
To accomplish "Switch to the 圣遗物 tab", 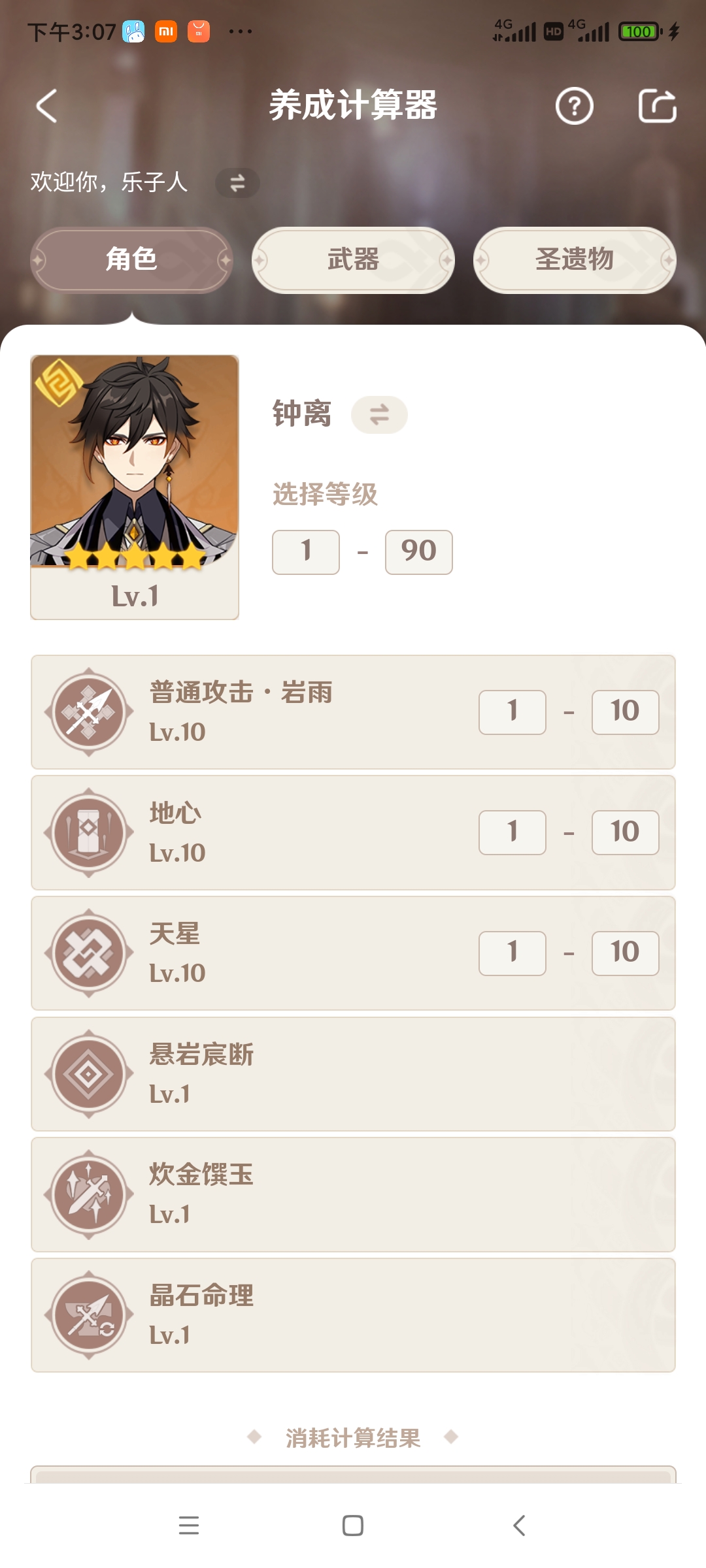I will pos(575,260).
